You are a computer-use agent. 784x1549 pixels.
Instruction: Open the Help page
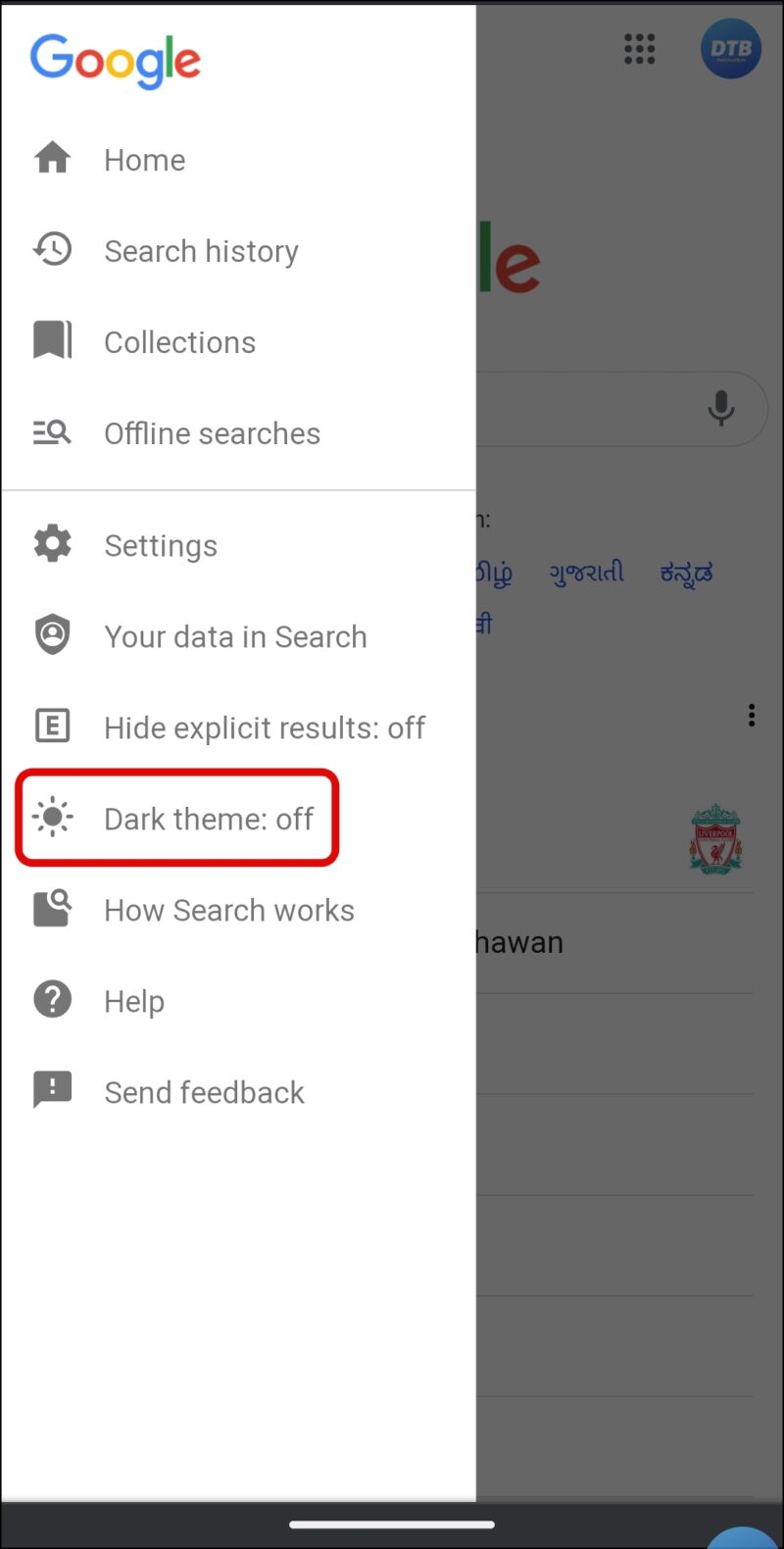click(134, 1001)
